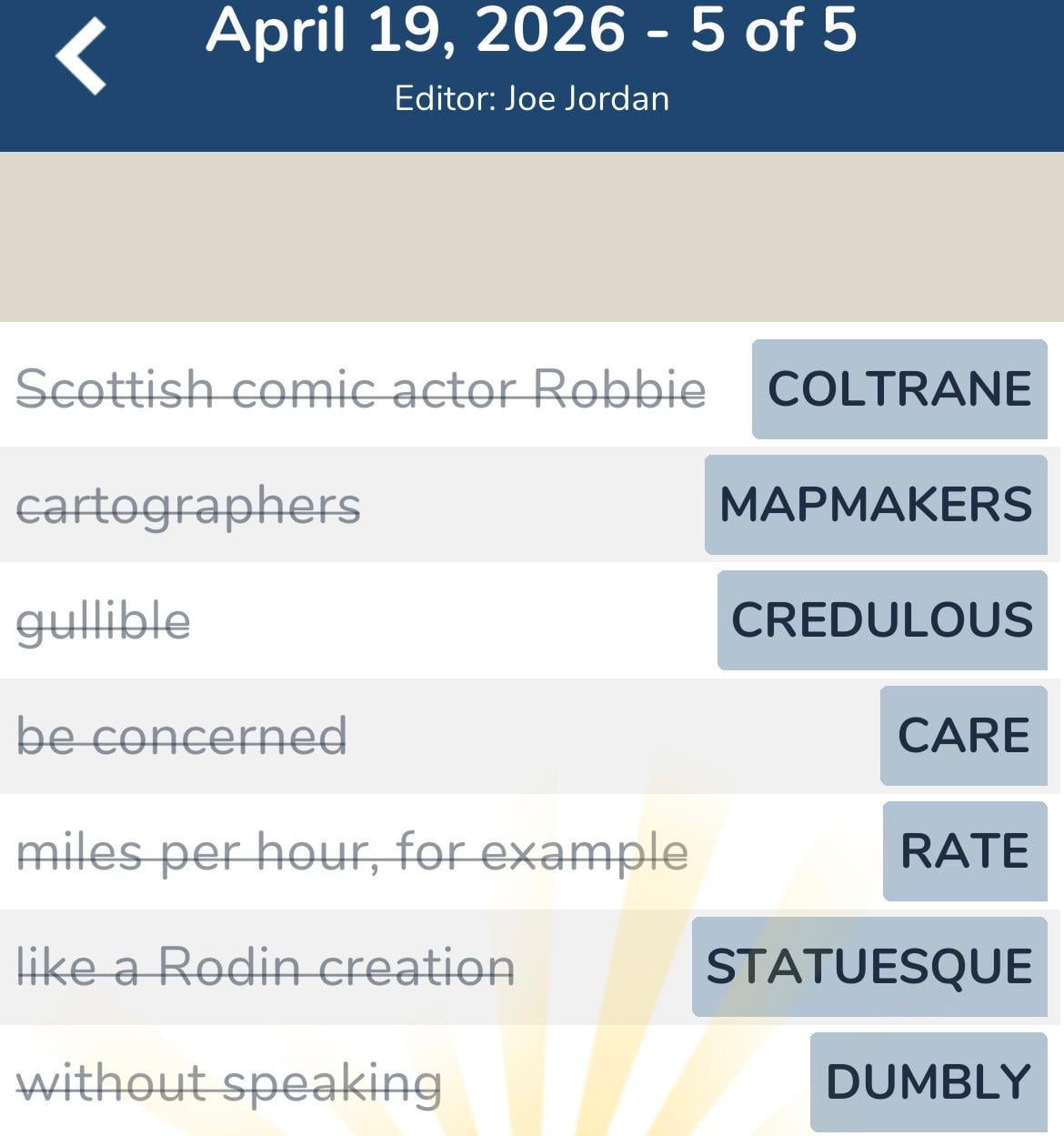1064x1136 pixels.
Task: Click the 'Editor: Joe Jordan' text
Action: (x=532, y=97)
